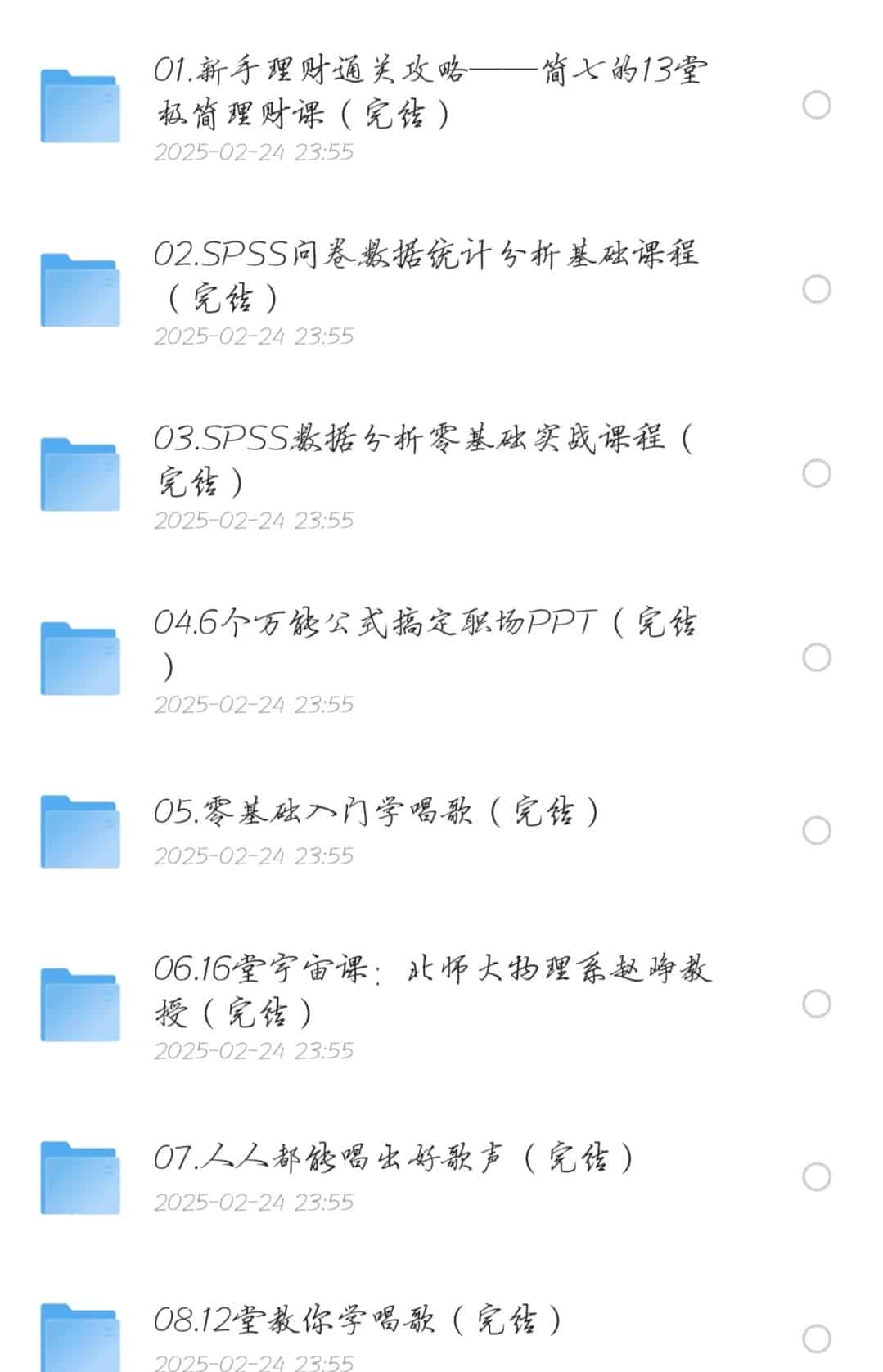Screen dimensions: 883x1372
Task: Select the 08.12堂教你学唱歌 folder circle
Action: point(816,1338)
